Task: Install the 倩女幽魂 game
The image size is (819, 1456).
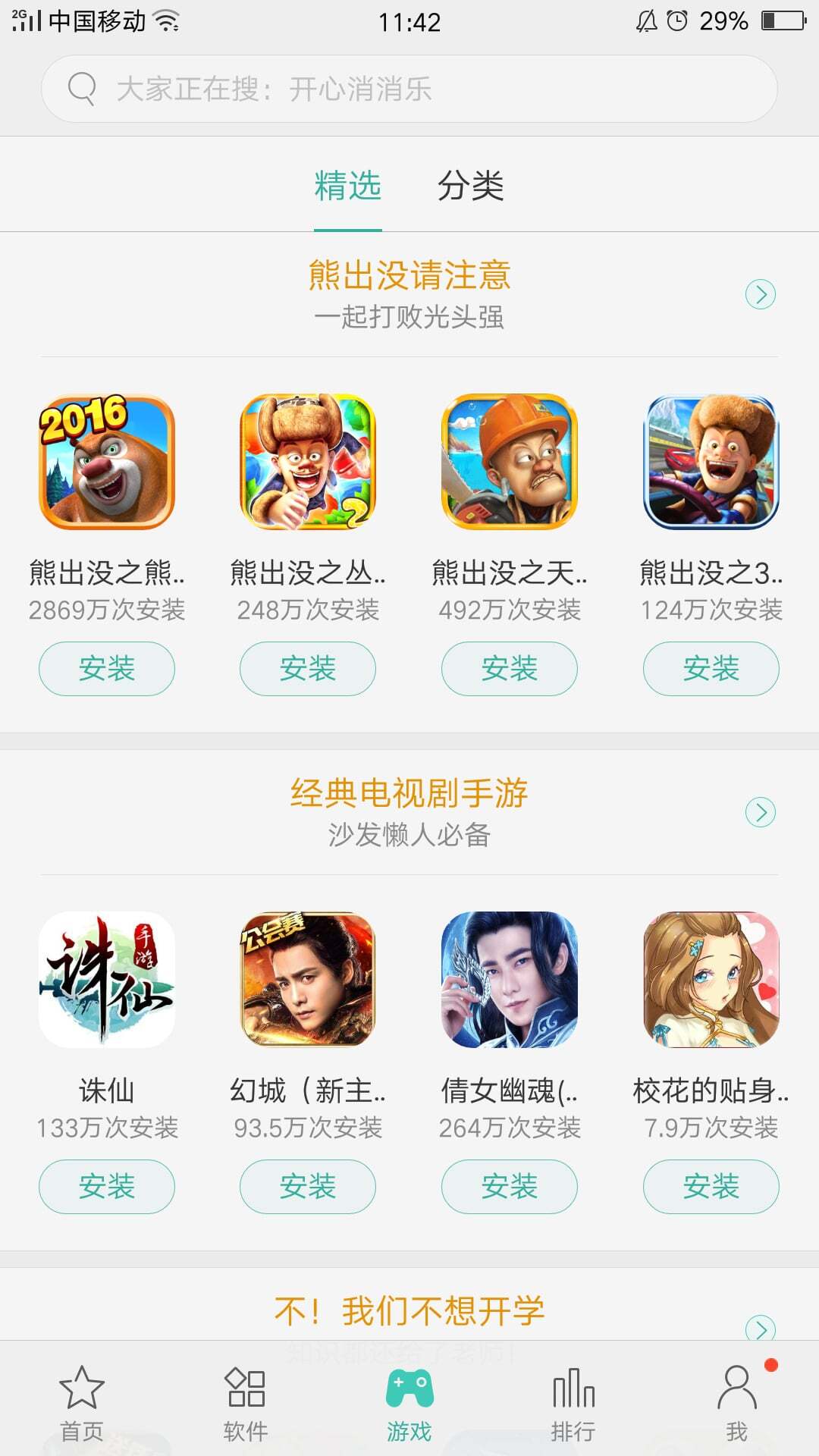Action: pyautogui.click(x=509, y=1188)
